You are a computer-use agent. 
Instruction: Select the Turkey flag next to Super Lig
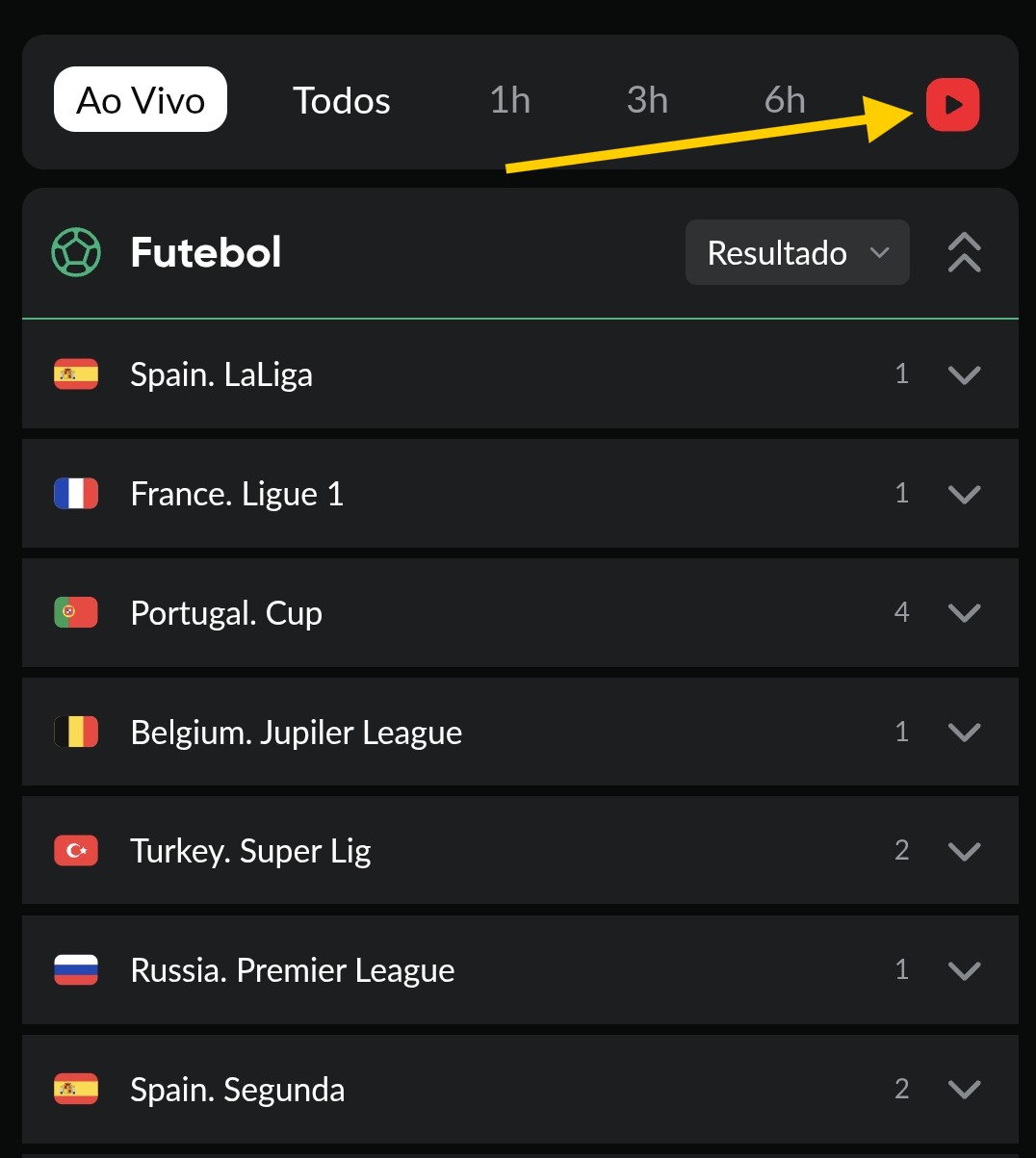point(75,851)
